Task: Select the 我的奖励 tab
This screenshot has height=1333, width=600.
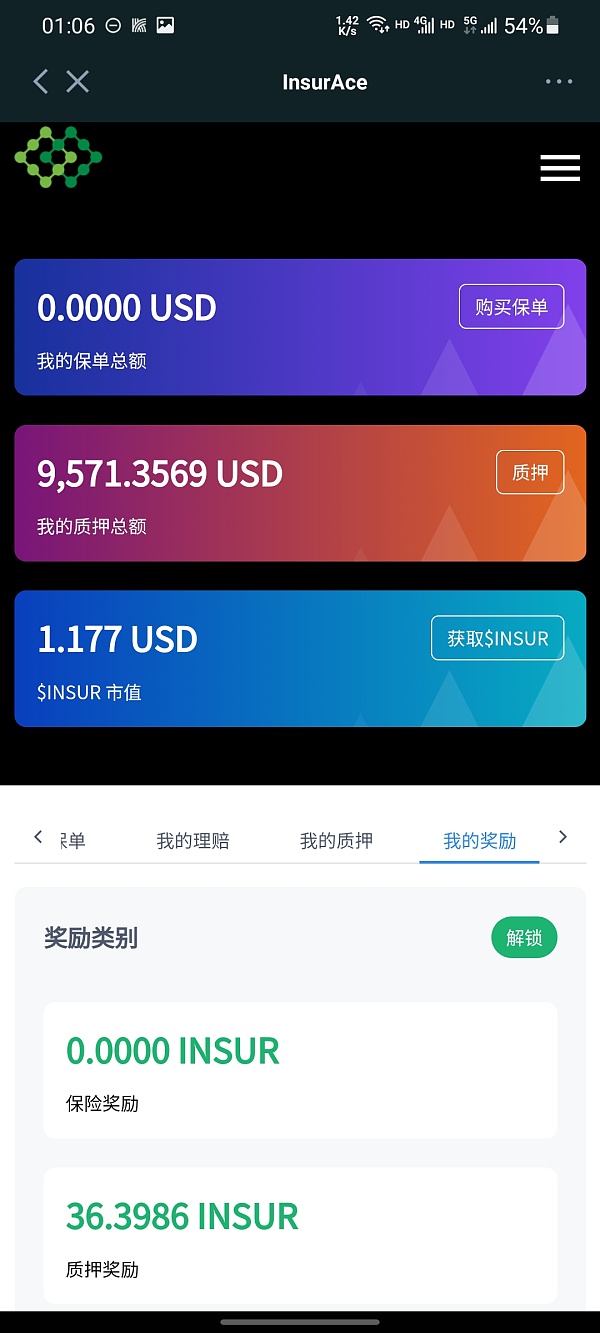Action: pyautogui.click(x=480, y=841)
